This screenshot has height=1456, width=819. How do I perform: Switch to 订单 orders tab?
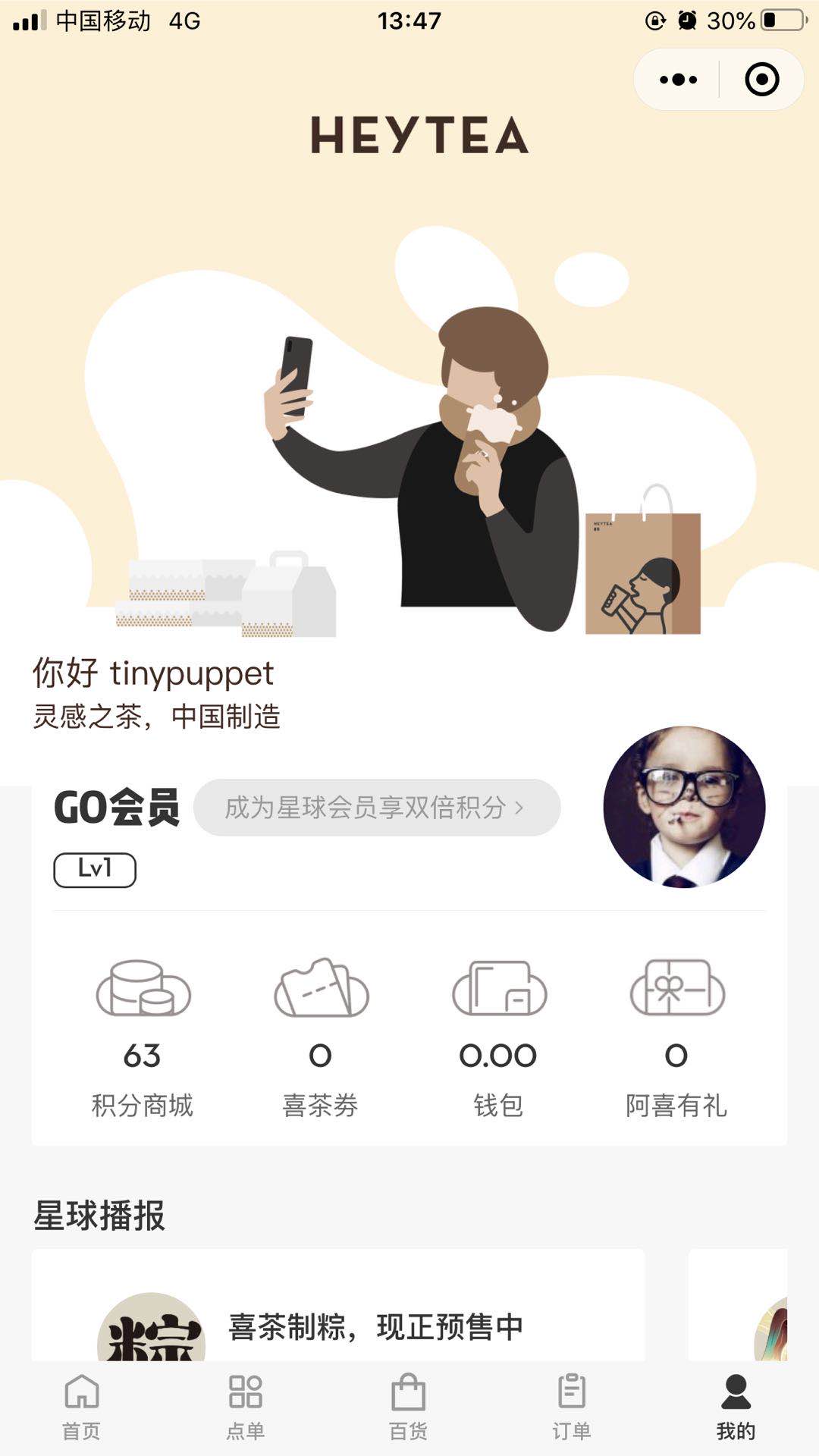point(571,1407)
